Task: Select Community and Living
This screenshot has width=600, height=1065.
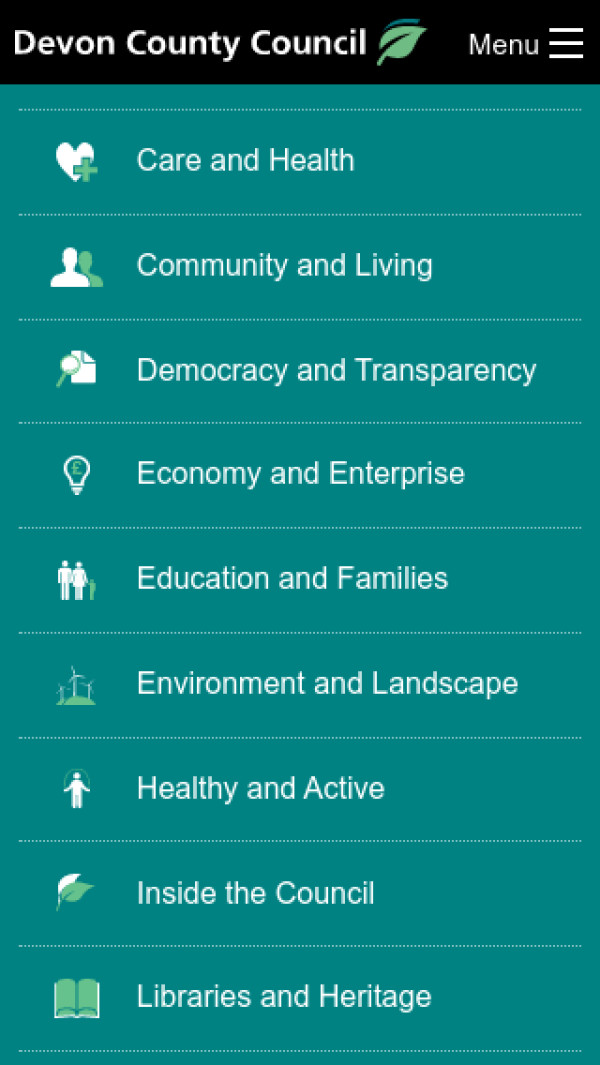Action: [x=284, y=266]
